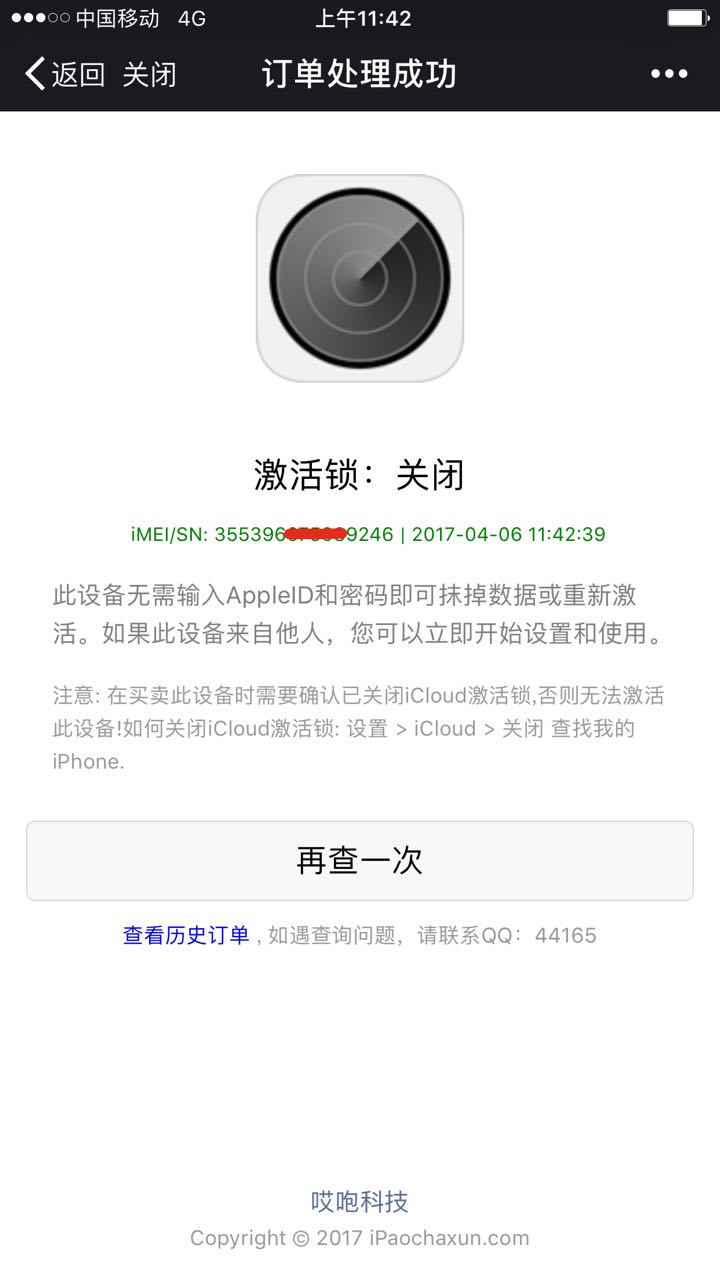
Task: Open the three-dot more options menu
Action: [668, 73]
